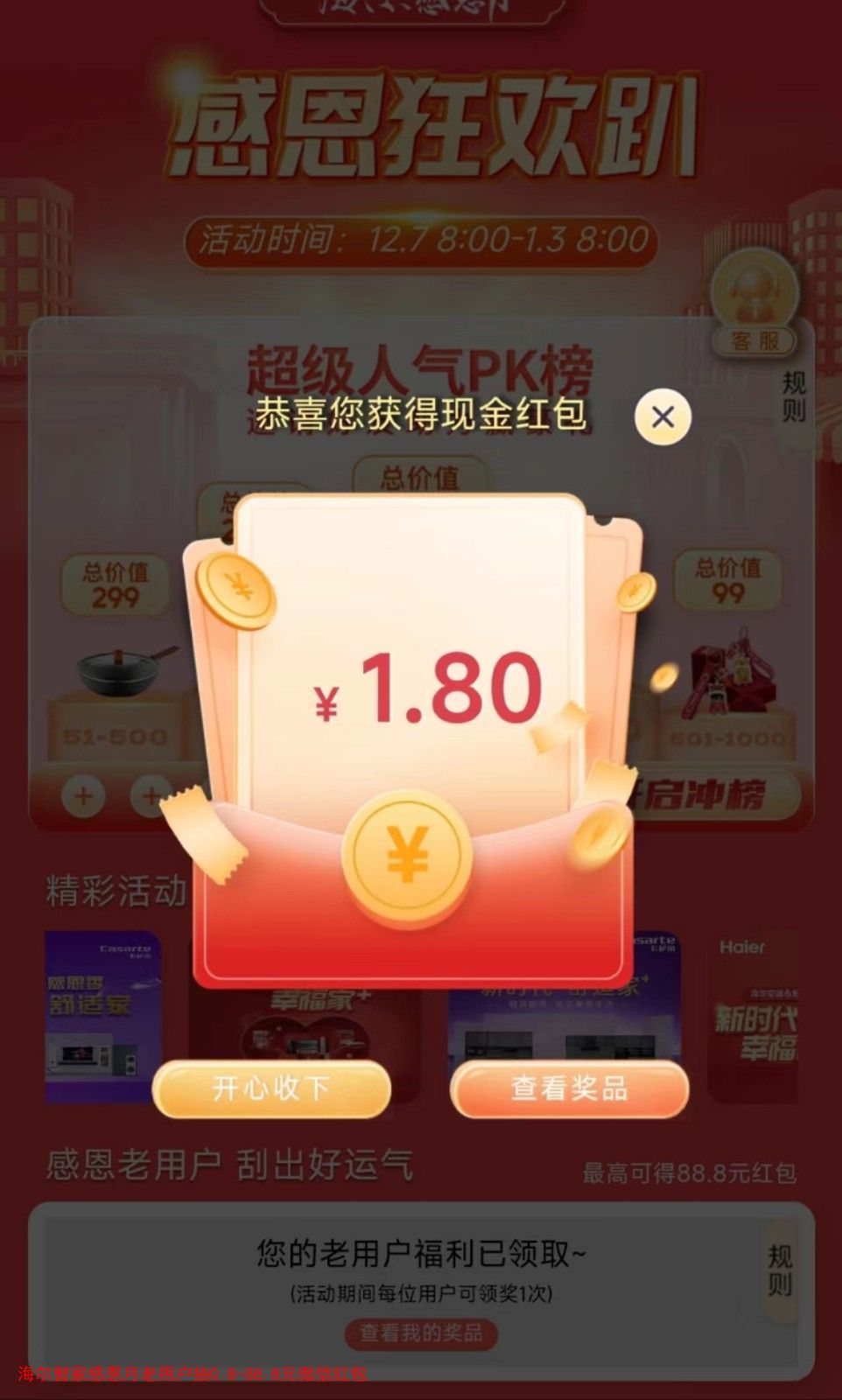Viewport: 842px width, 1400px height.
Task: Close the cash red packet popup
Action: click(x=663, y=417)
